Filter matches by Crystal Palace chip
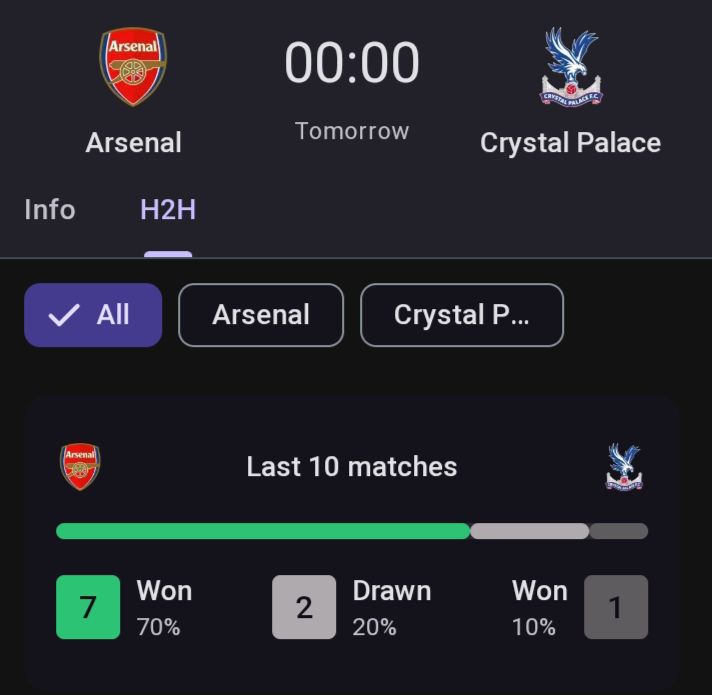Image resolution: width=712 pixels, height=695 pixels. [x=462, y=315]
